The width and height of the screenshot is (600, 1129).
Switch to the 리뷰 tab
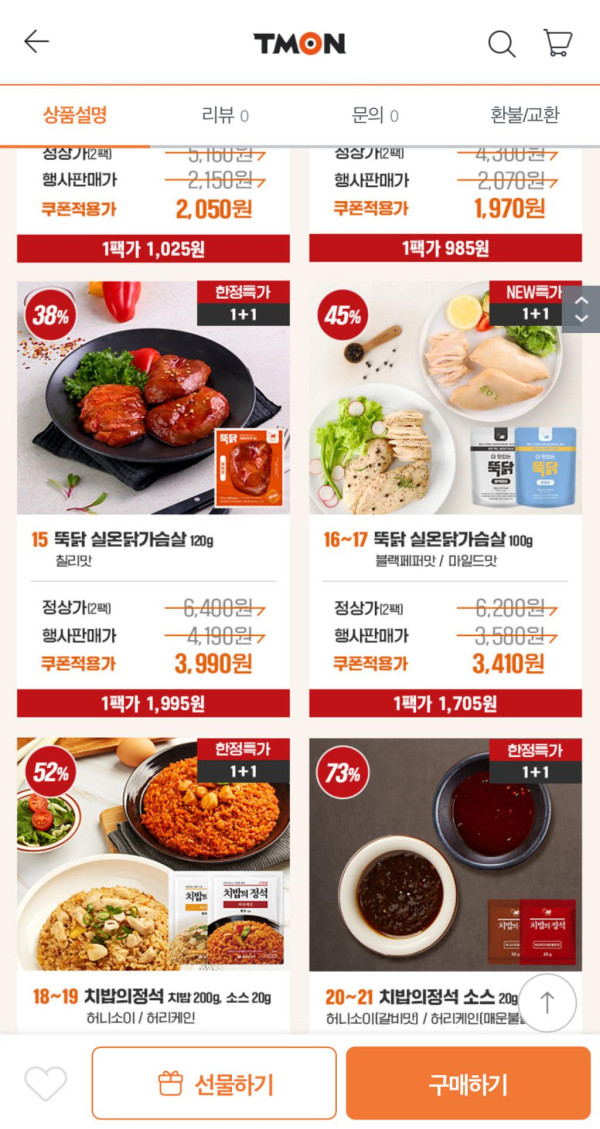(x=225, y=115)
